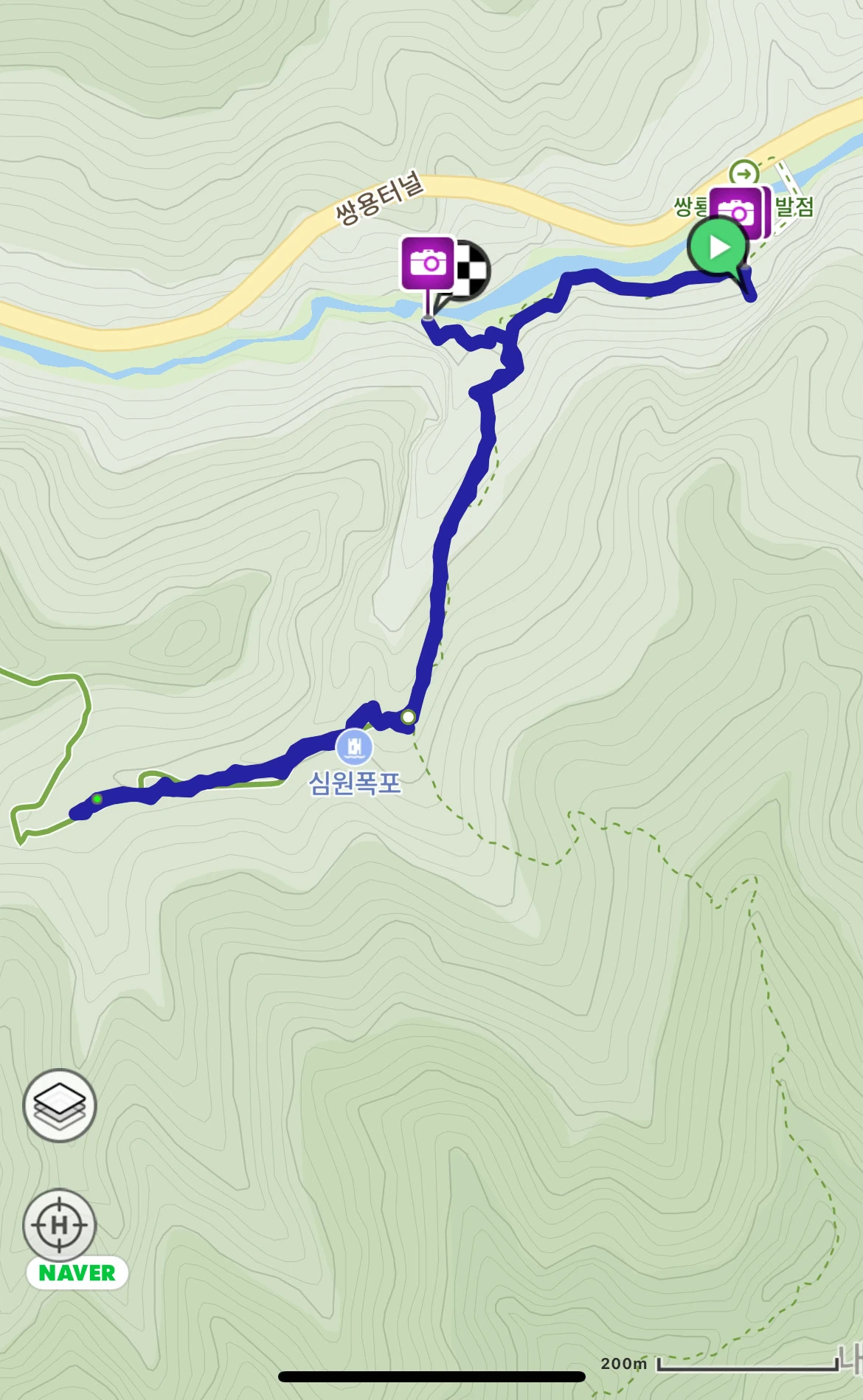Tap the 심원폭포 waterfall landmark icon
Image resolution: width=863 pixels, height=1400 pixels.
pyautogui.click(x=354, y=747)
